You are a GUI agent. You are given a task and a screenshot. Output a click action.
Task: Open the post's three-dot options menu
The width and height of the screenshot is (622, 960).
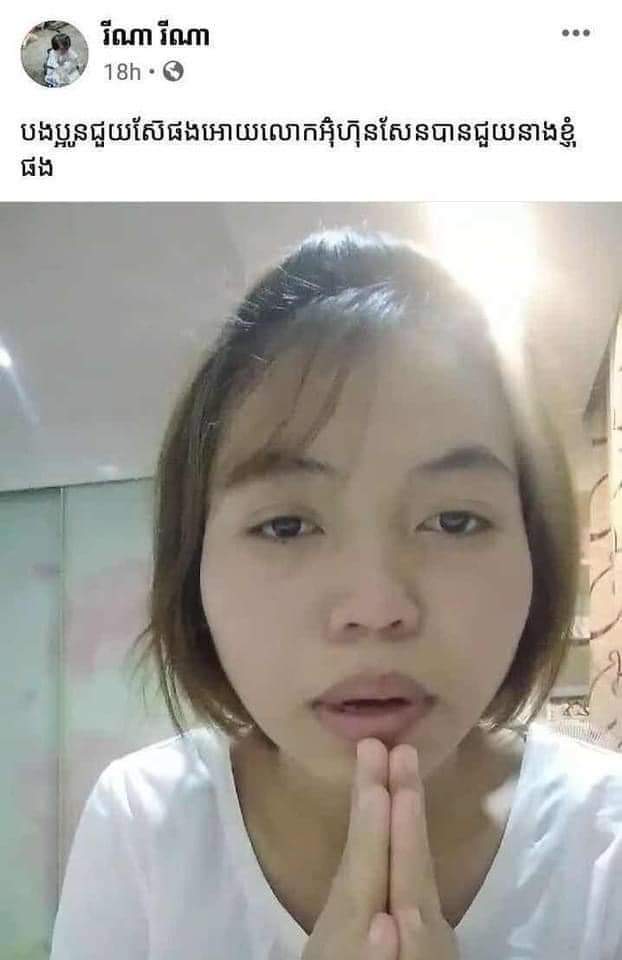click(x=575, y=33)
